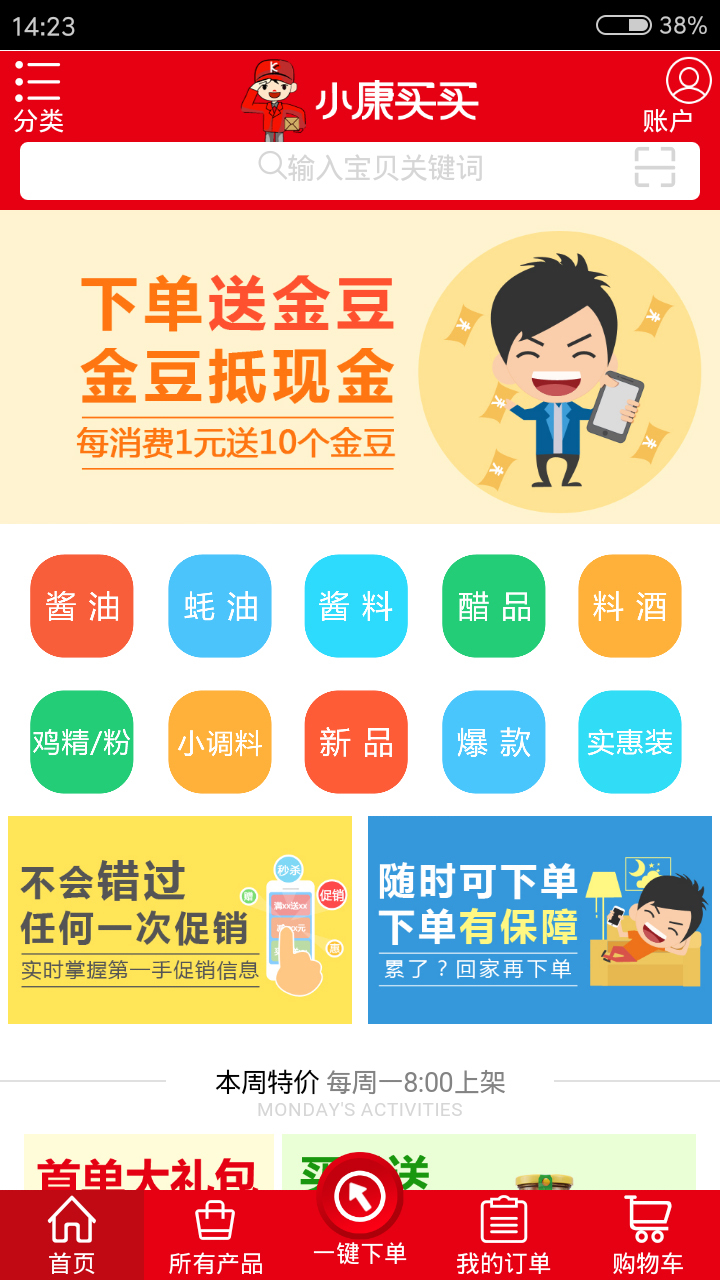Browse the 醋品 category
This screenshot has height=1280, width=720.
(x=494, y=606)
